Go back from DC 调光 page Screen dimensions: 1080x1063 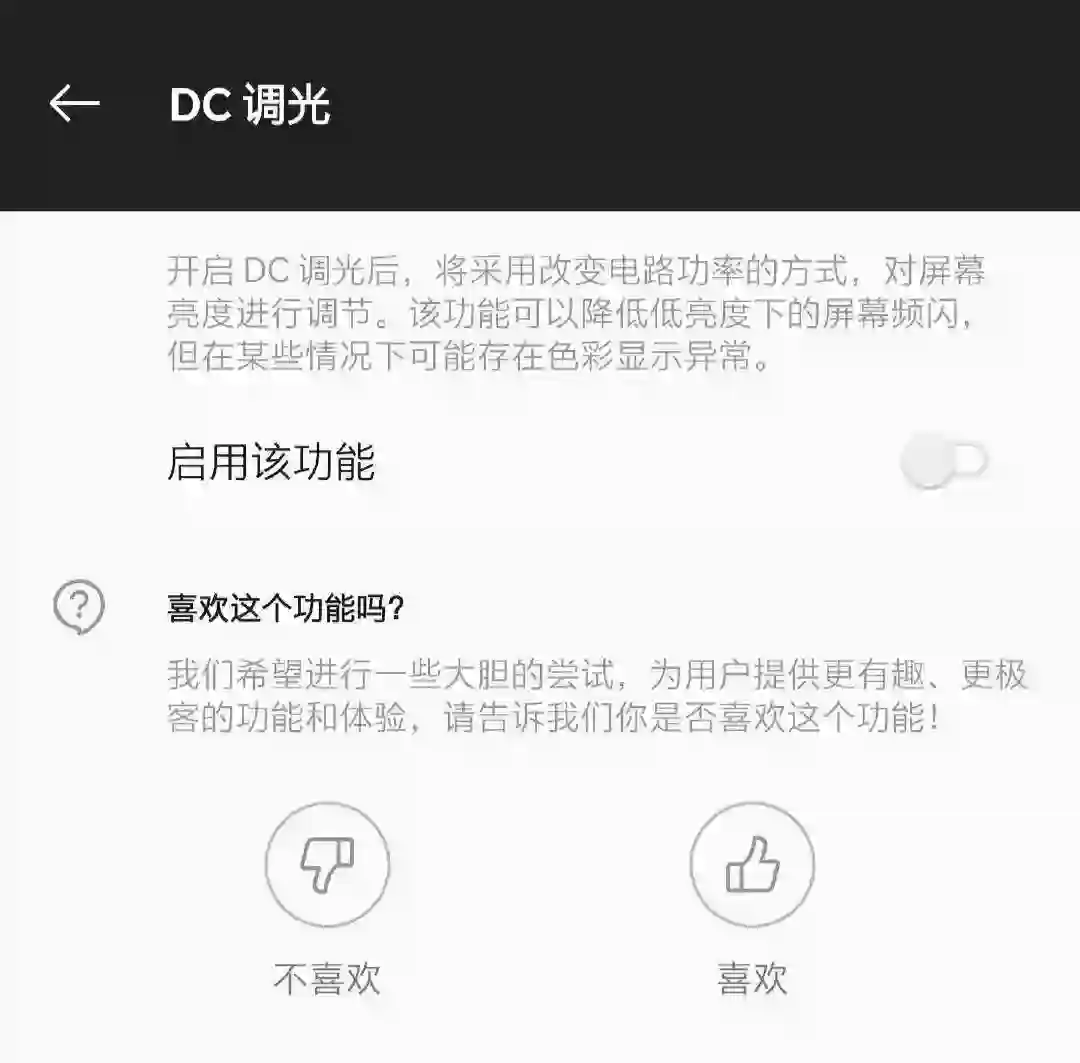(75, 104)
